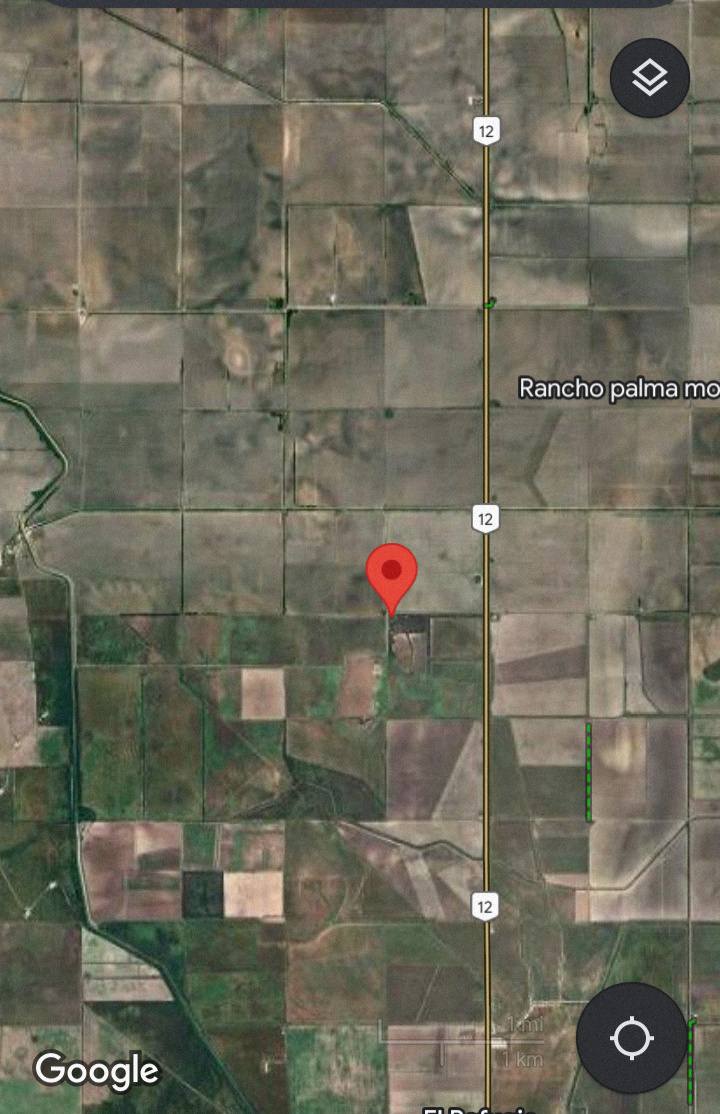
Task: Open the Rancho palma place label
Action: (617, 388)
